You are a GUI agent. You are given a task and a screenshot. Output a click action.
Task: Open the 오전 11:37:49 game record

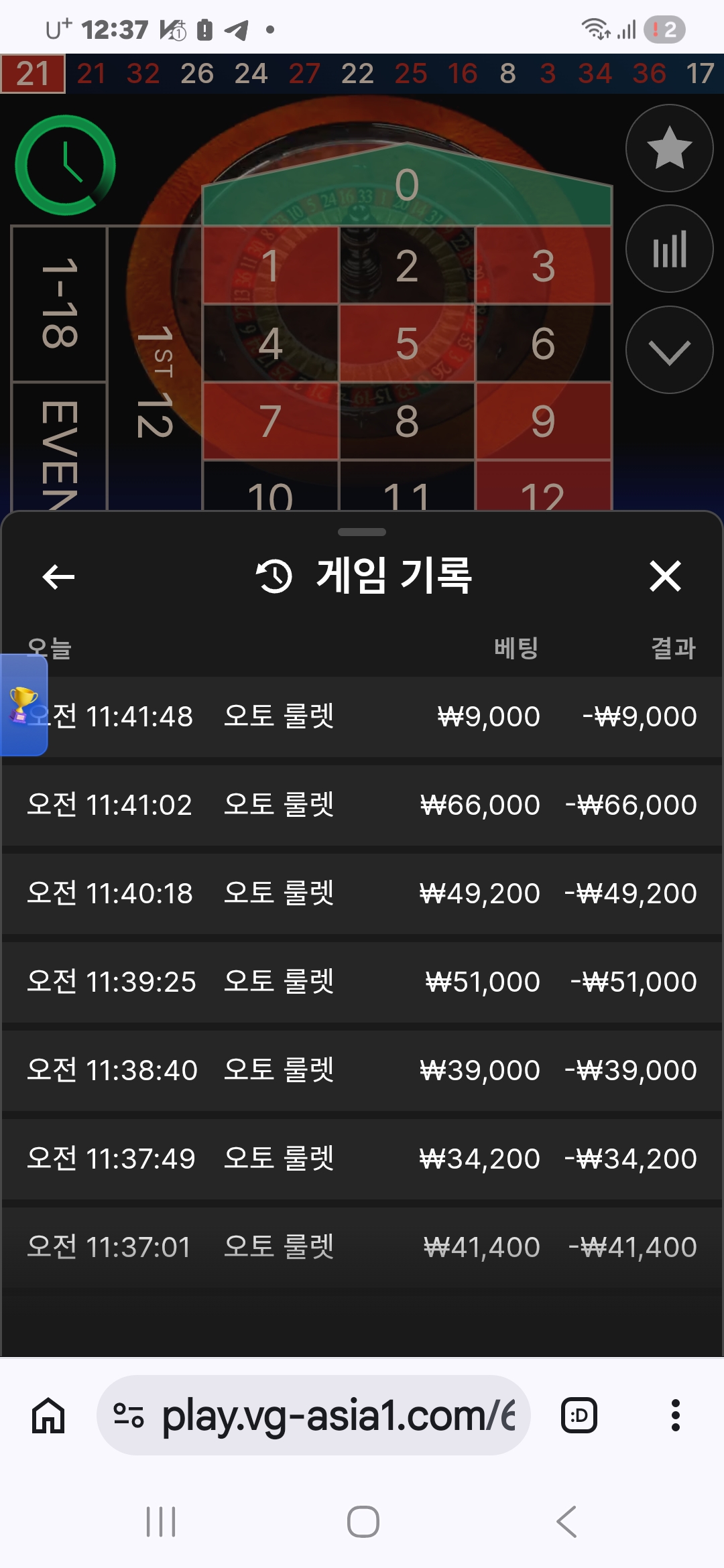[362, 1159]
